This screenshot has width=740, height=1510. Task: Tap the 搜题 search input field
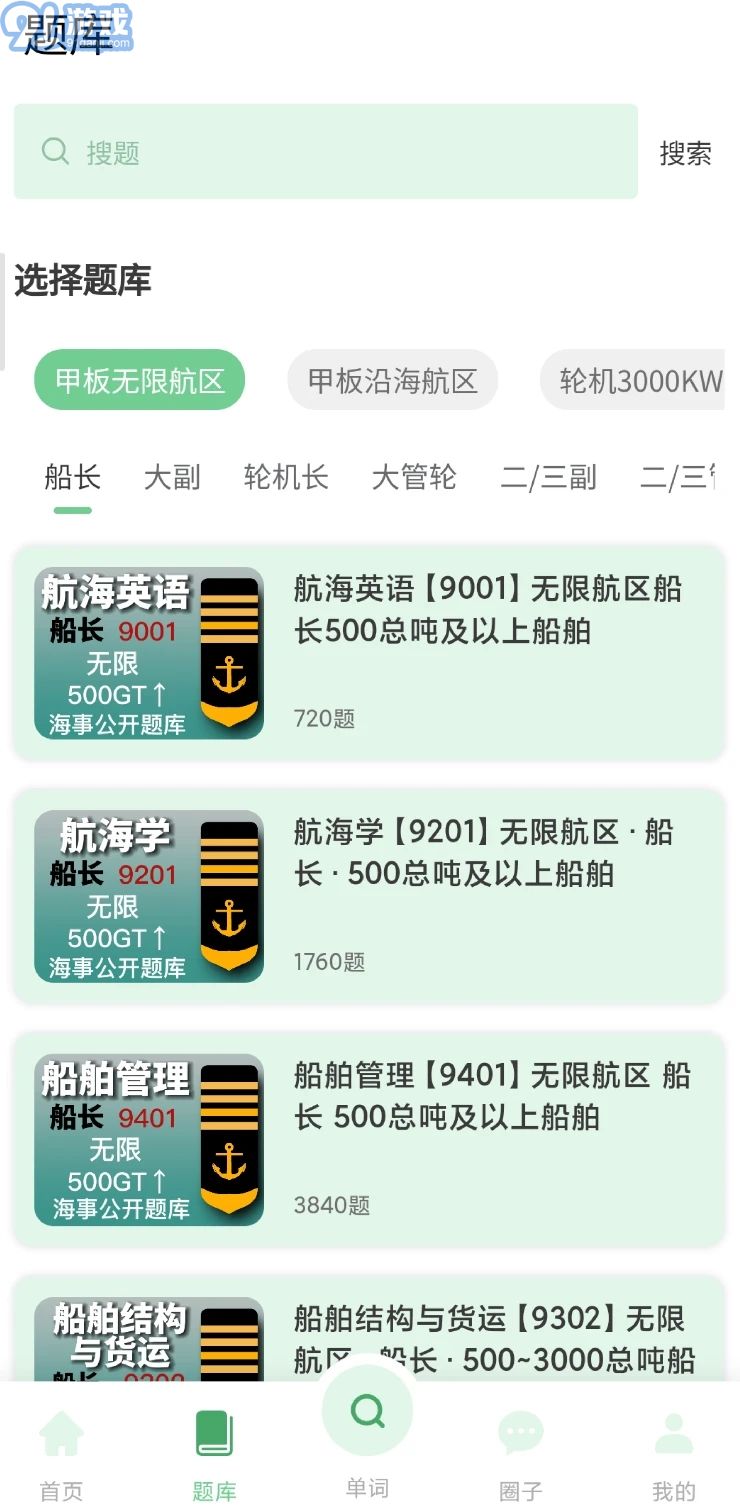(325, 151)
